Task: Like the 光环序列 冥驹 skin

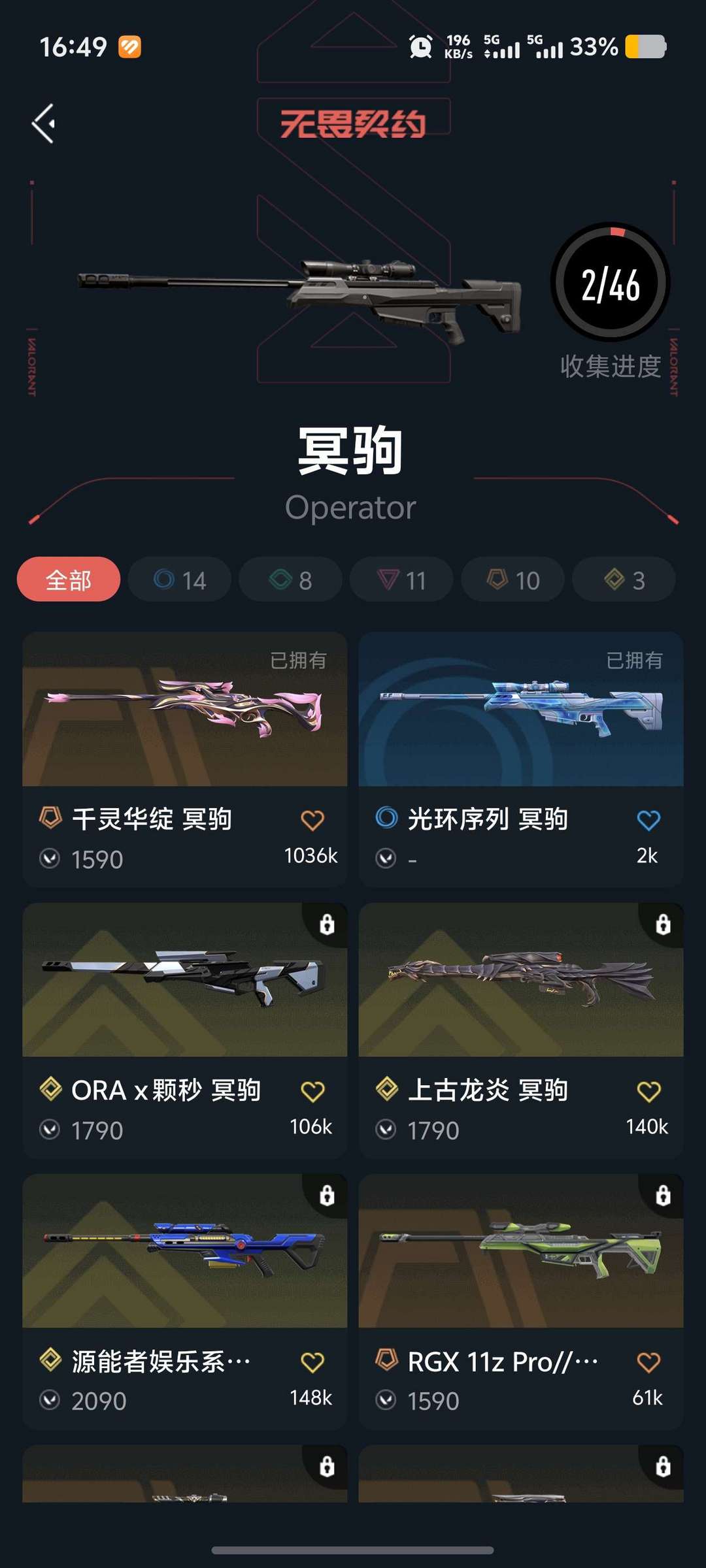Action: tap(648, 821)
